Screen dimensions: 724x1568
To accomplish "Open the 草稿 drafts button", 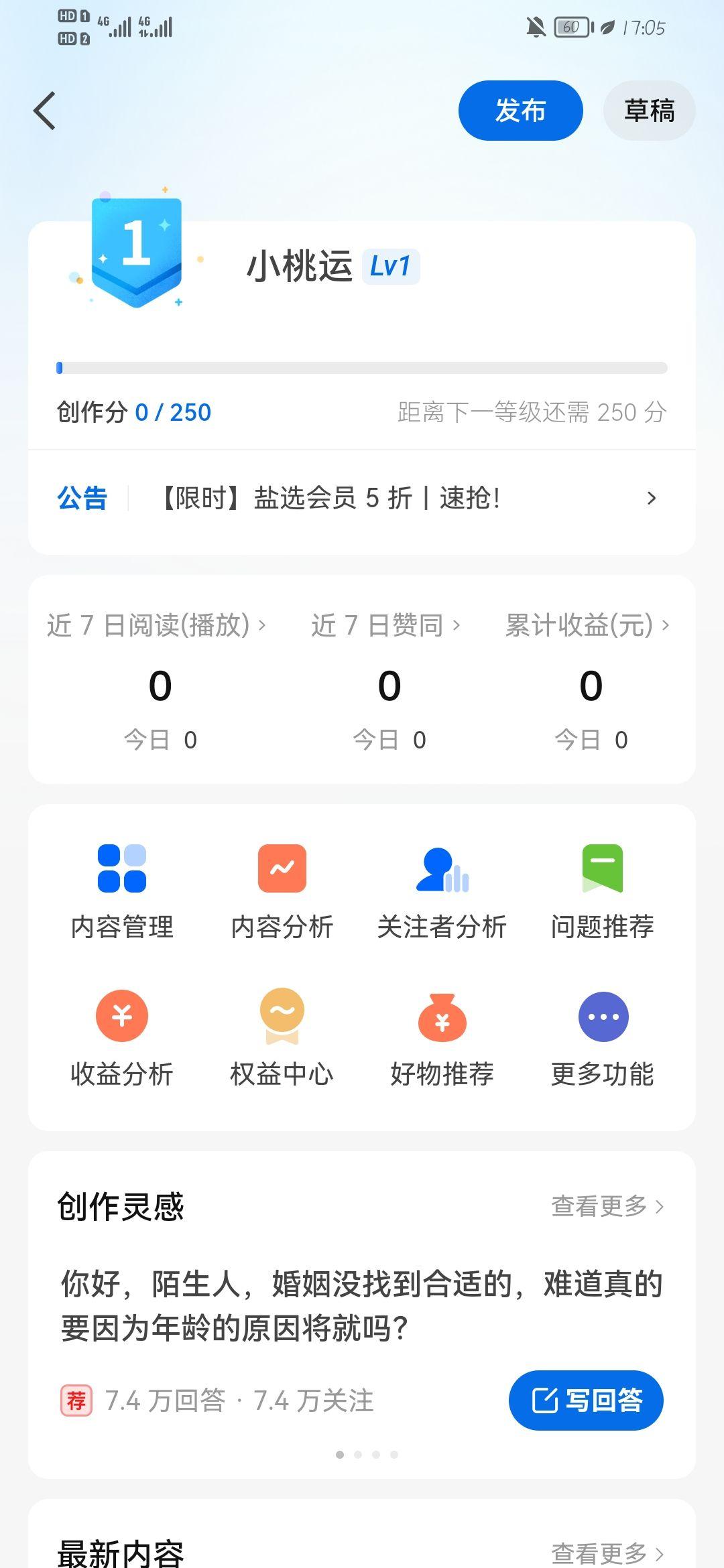I will [649, 111].
